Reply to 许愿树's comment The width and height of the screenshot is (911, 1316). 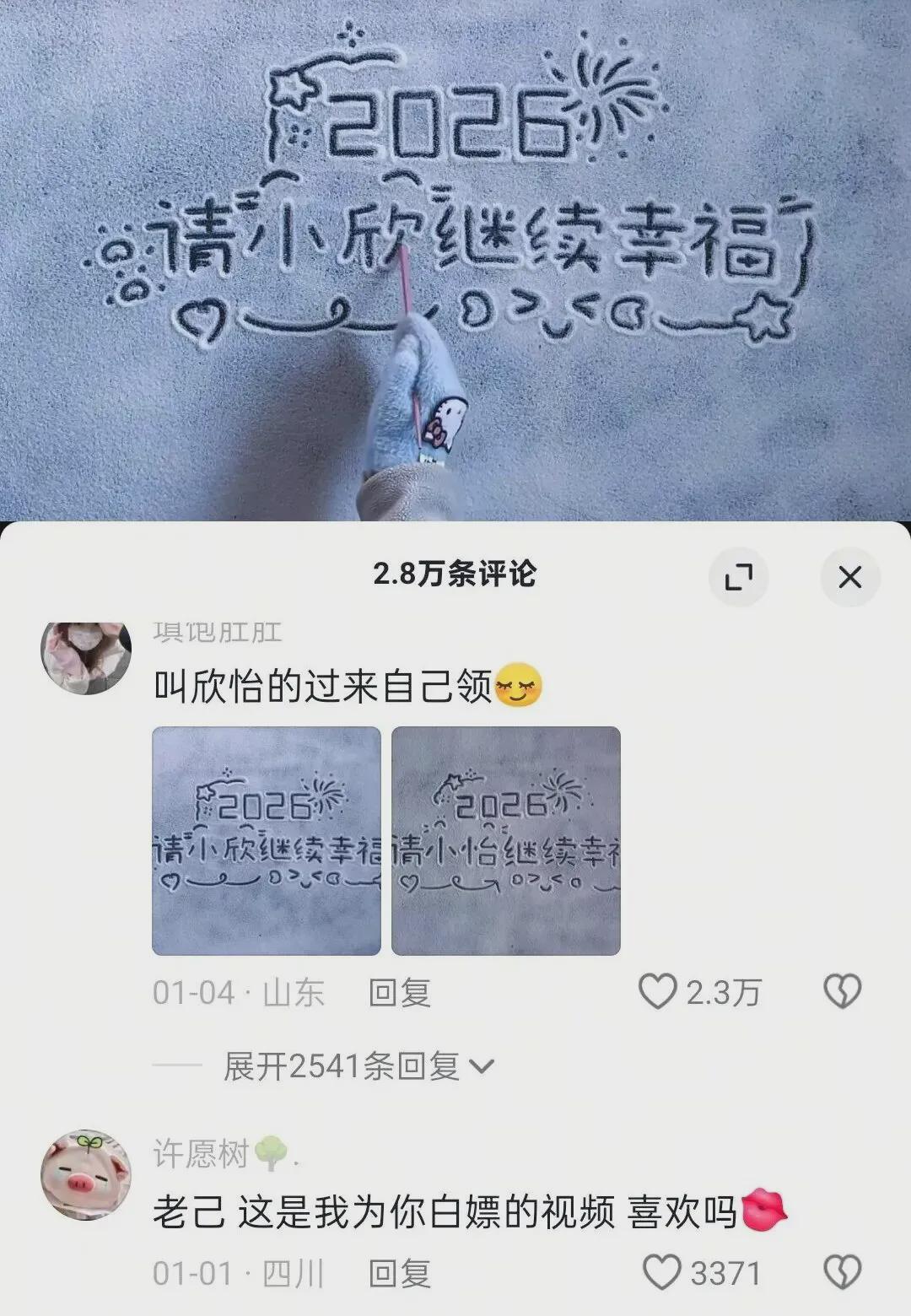[400, 1273]
